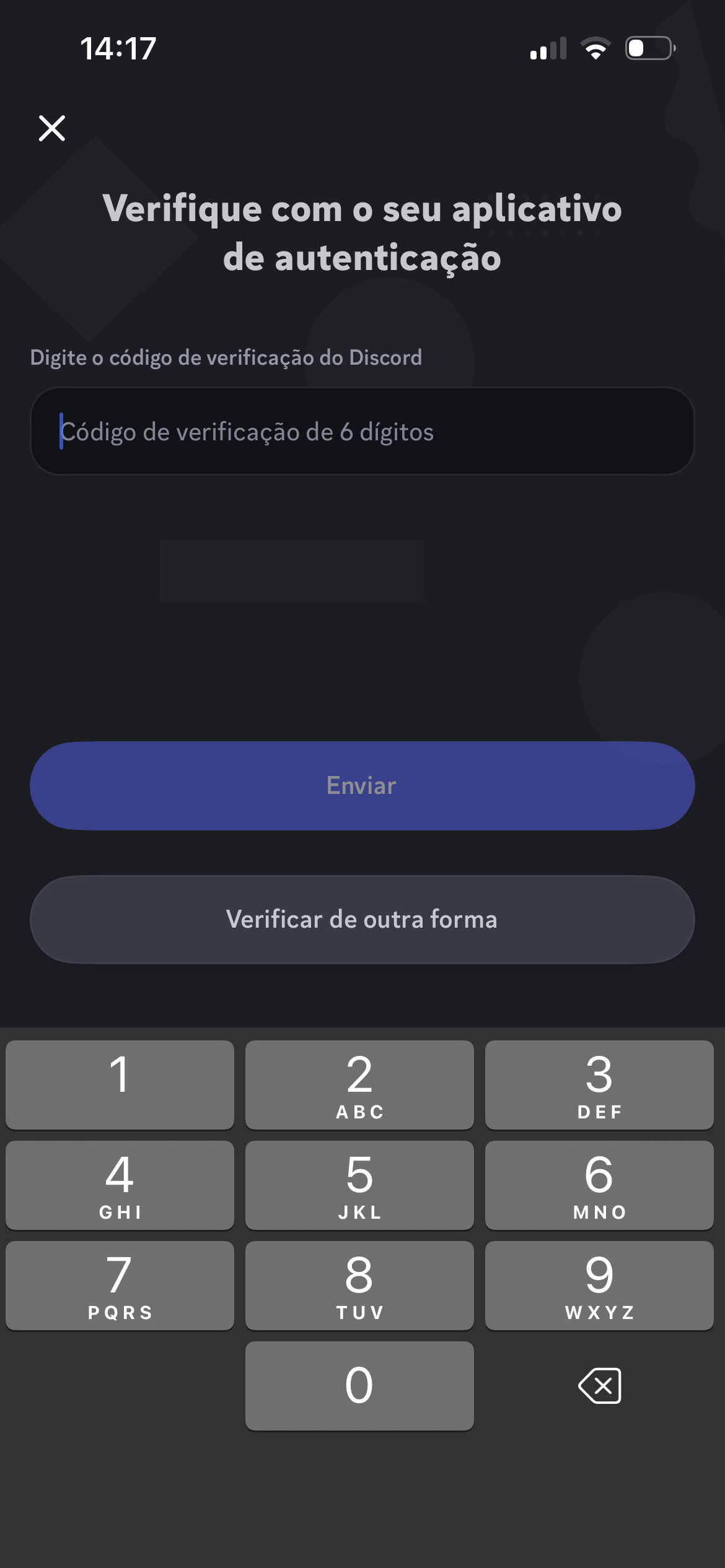Tap the Enviar button
725x1568 pixels.
(x=362, y=785)
